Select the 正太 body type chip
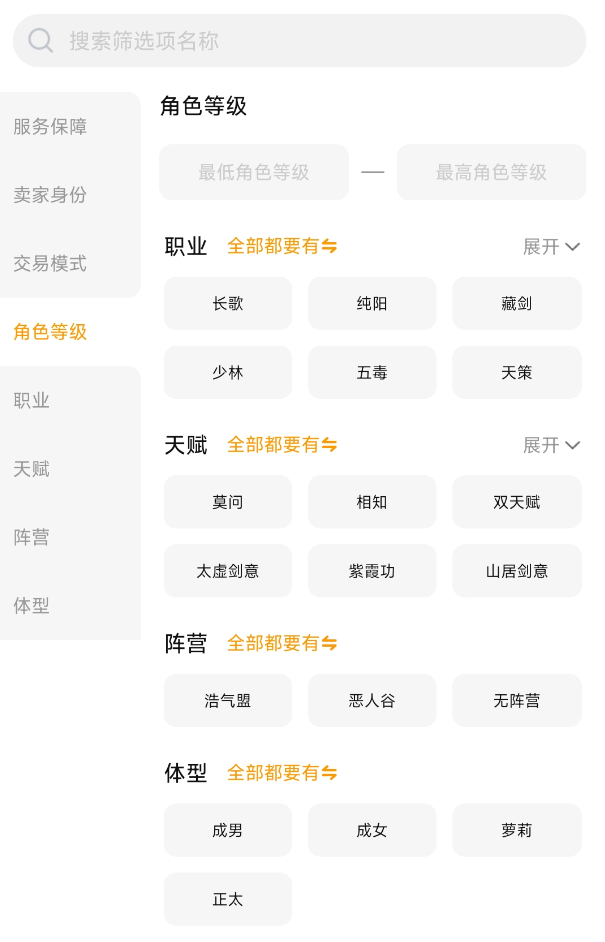Screen dimensions: 605x942 tap(228, 899)
